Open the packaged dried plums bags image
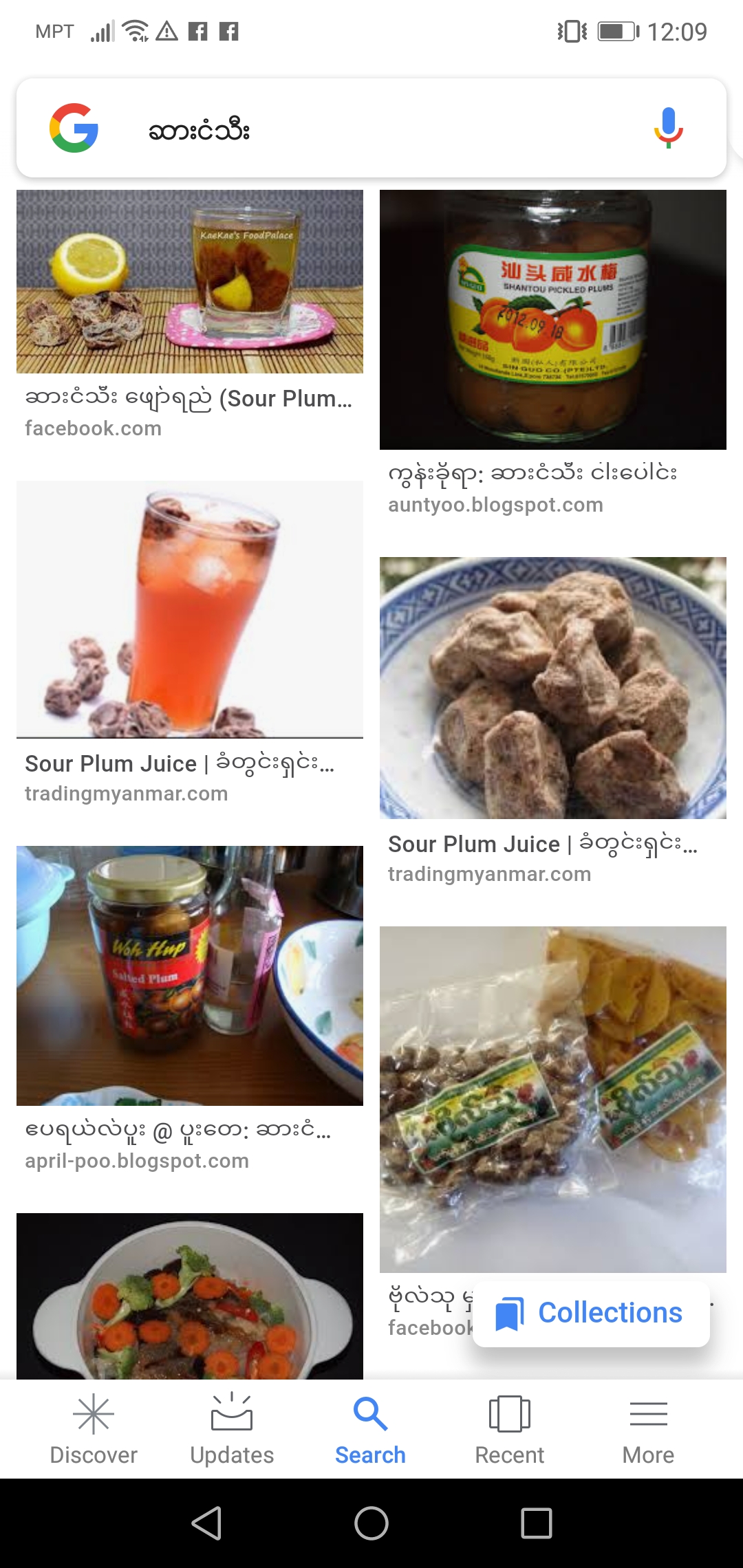The width and height of the screenshot is (743, 1568). point(552,1099)
